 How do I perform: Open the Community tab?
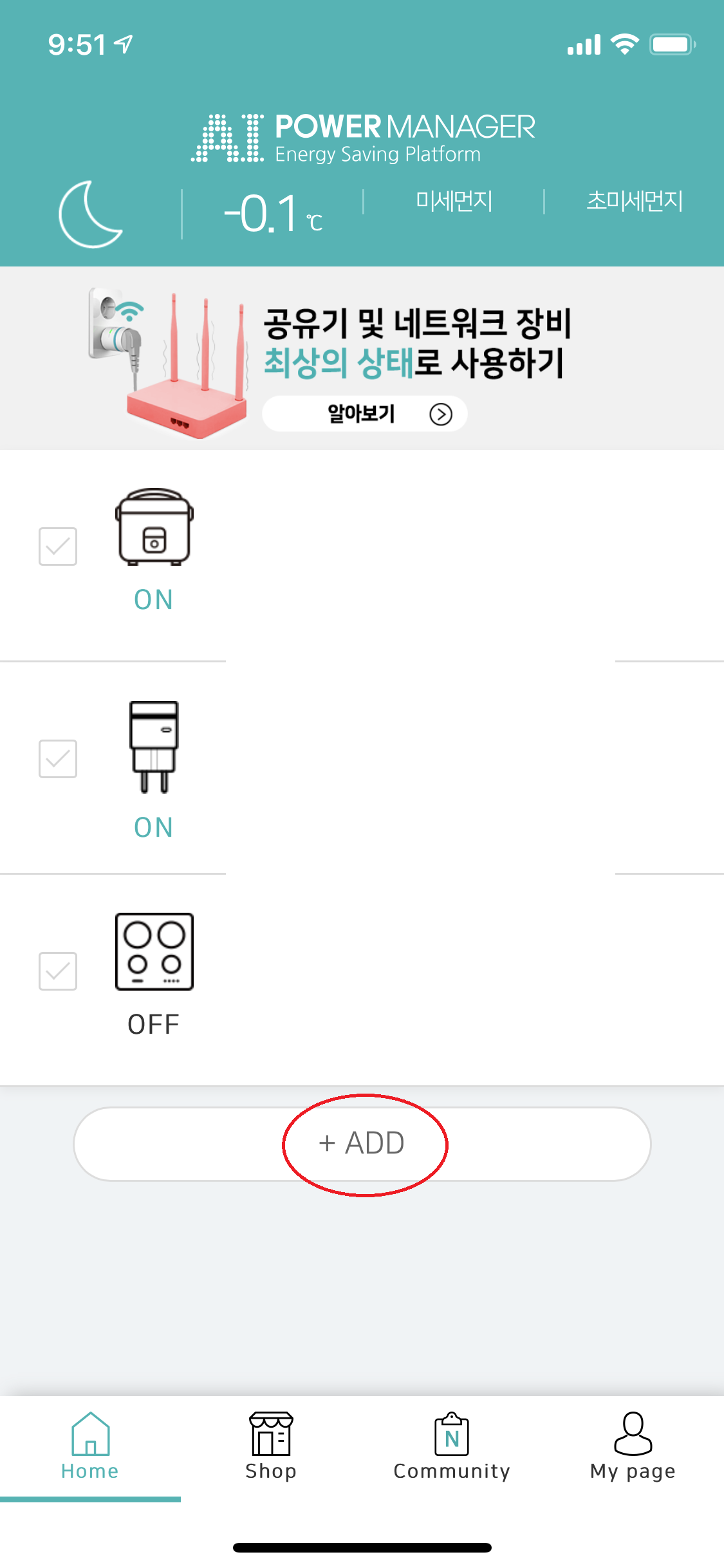click(452, 1445)
